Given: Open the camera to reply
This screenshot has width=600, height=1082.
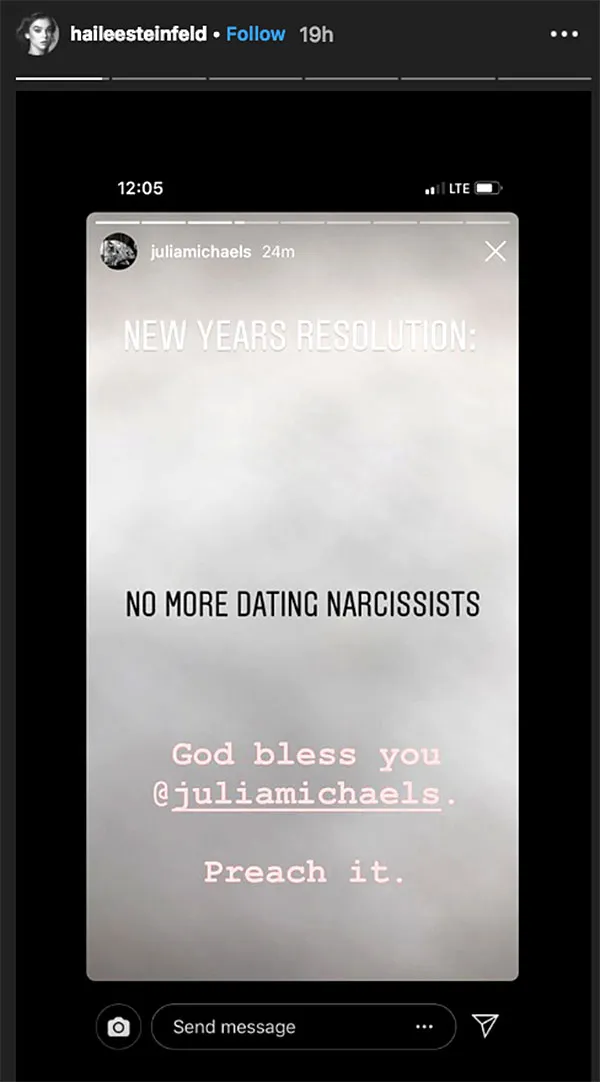Looking at the screenshot, I should click(x=118, y=1027).
